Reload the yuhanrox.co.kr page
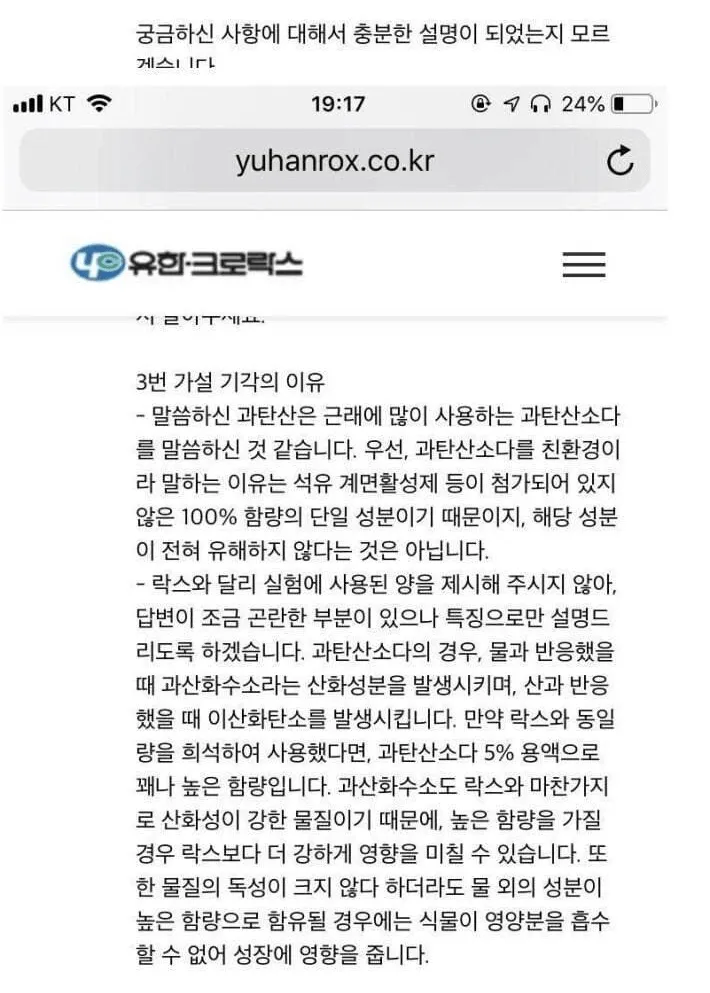The image size is (710, 993). click(x=620, y=162)
